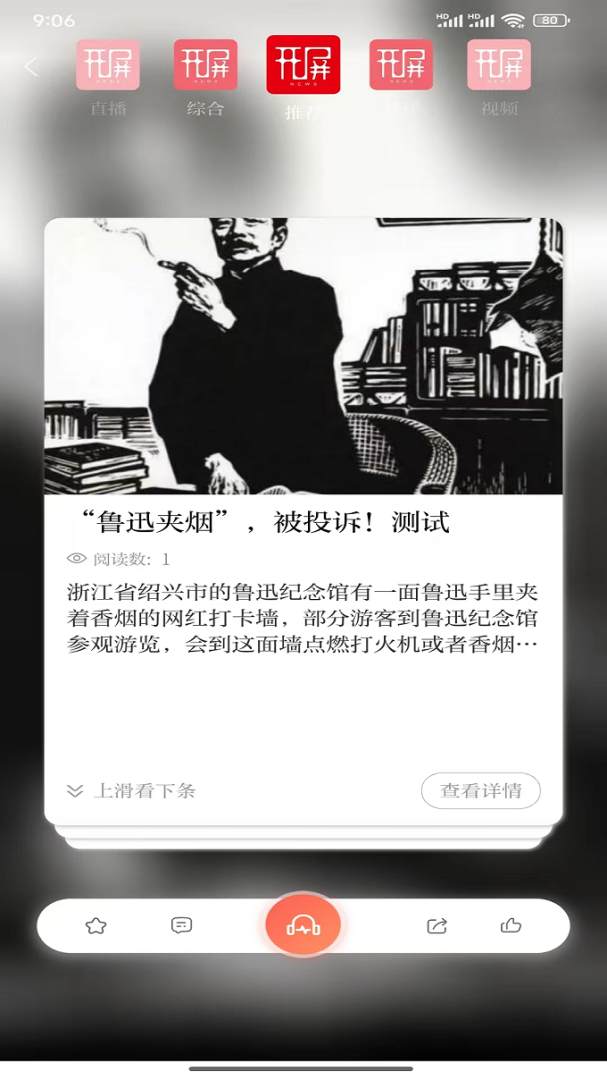This screenshot has width=607, height=1080.
Task: Tap the orange headphone listen button
Action: [x=303, y=926]
